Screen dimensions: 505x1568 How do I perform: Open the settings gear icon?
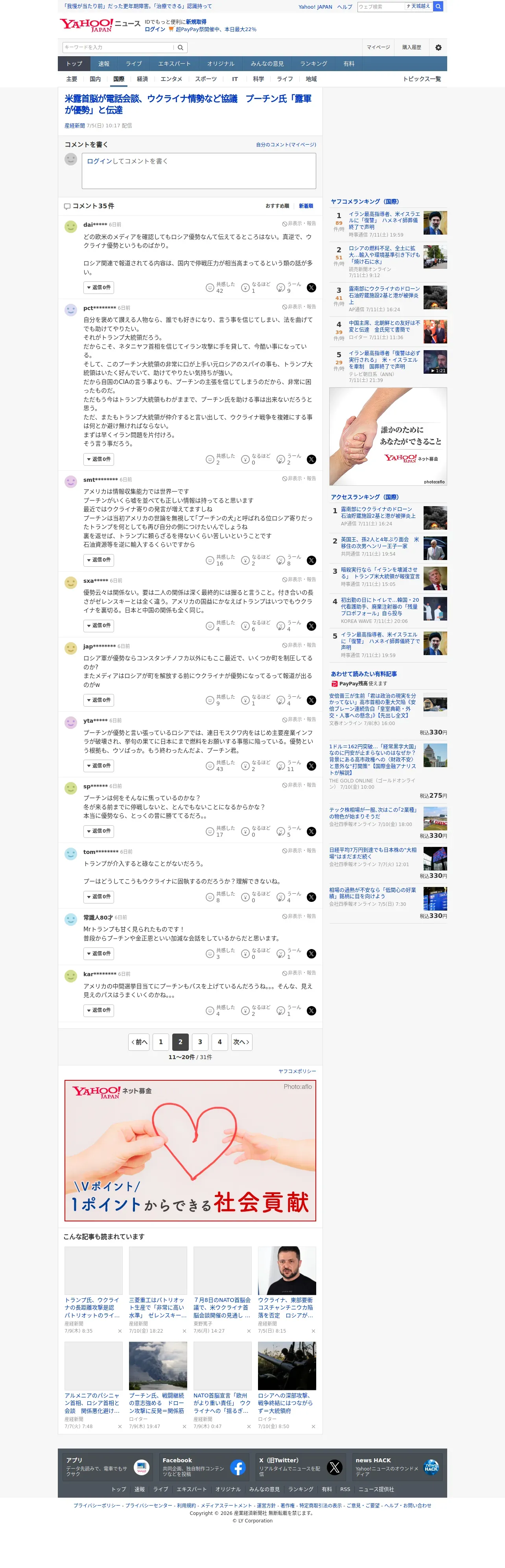click(438, 47)
